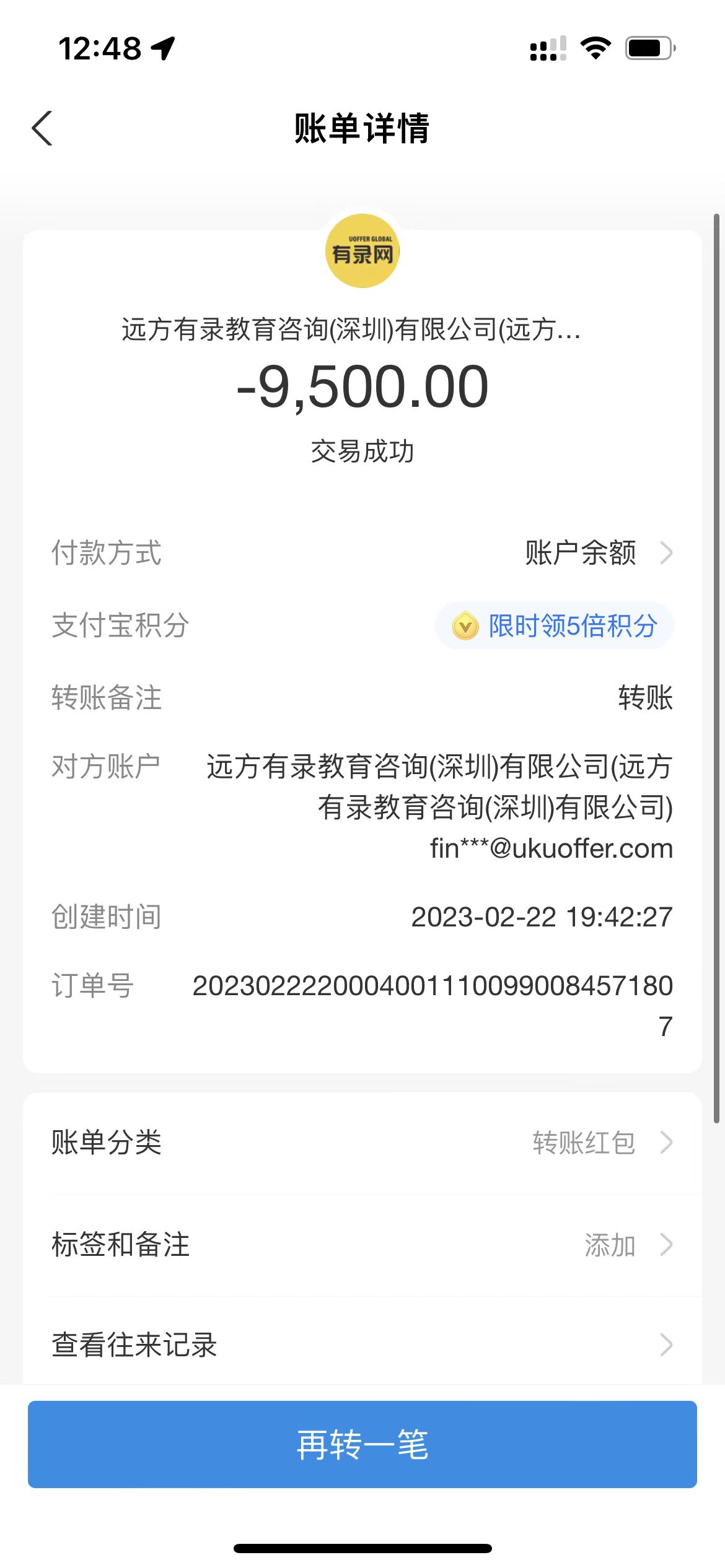Screen dimensions: 725x1568
Task: Add a note via 标签和备注
Action: (362, 1245)
